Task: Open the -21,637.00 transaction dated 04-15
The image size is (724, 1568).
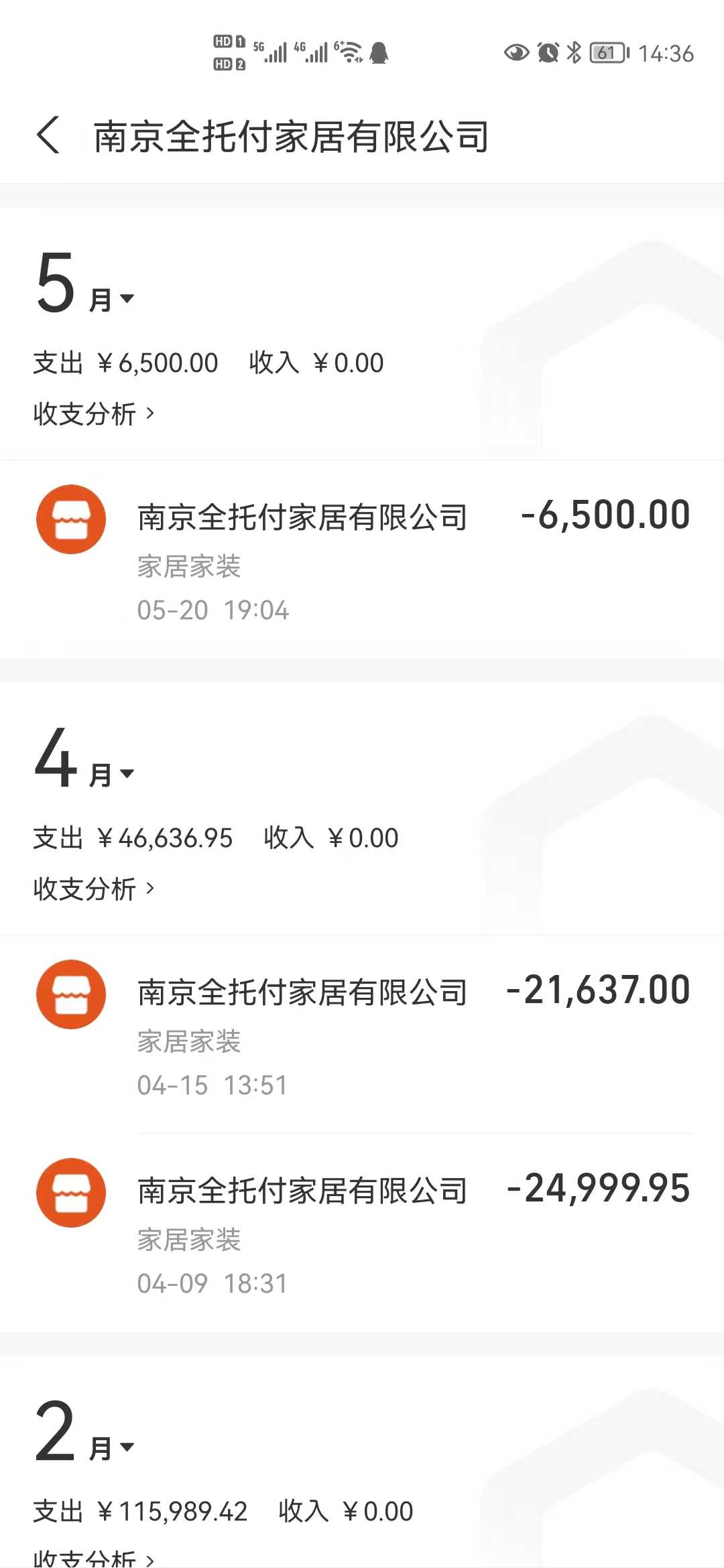Action: 362,1034
